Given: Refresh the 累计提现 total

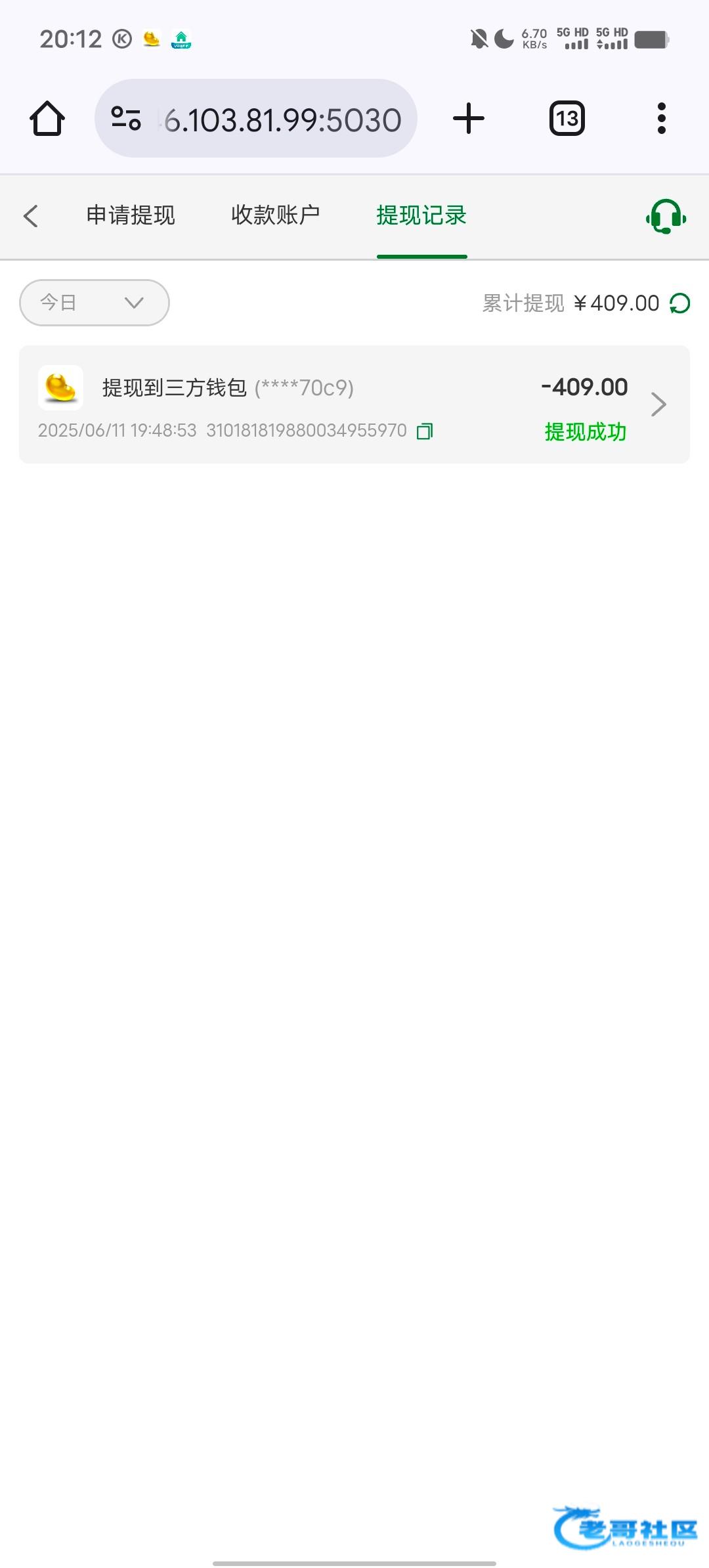Looking at the screenshot, I should 680,303.
